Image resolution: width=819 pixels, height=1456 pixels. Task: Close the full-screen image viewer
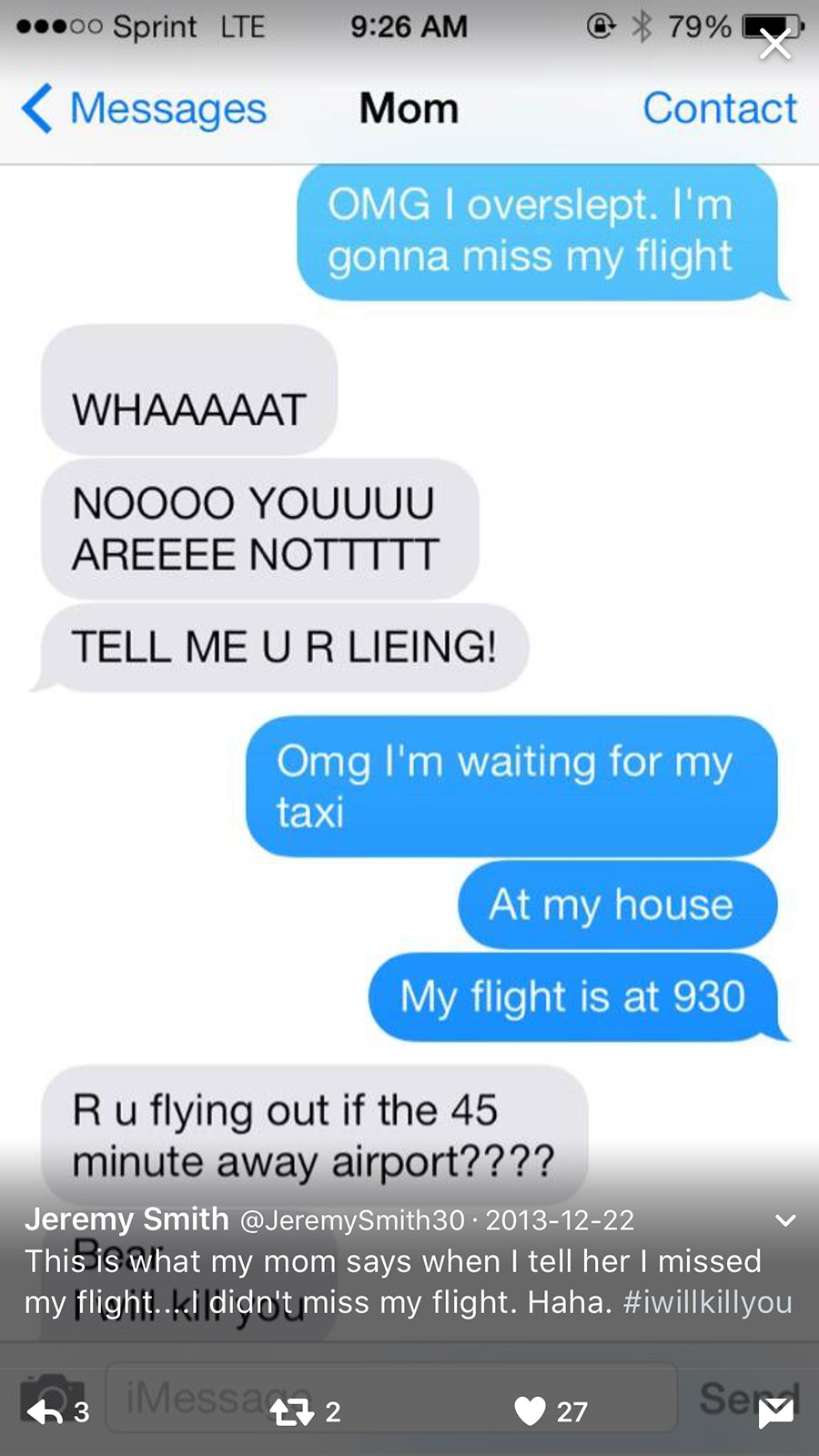[775, 43]
